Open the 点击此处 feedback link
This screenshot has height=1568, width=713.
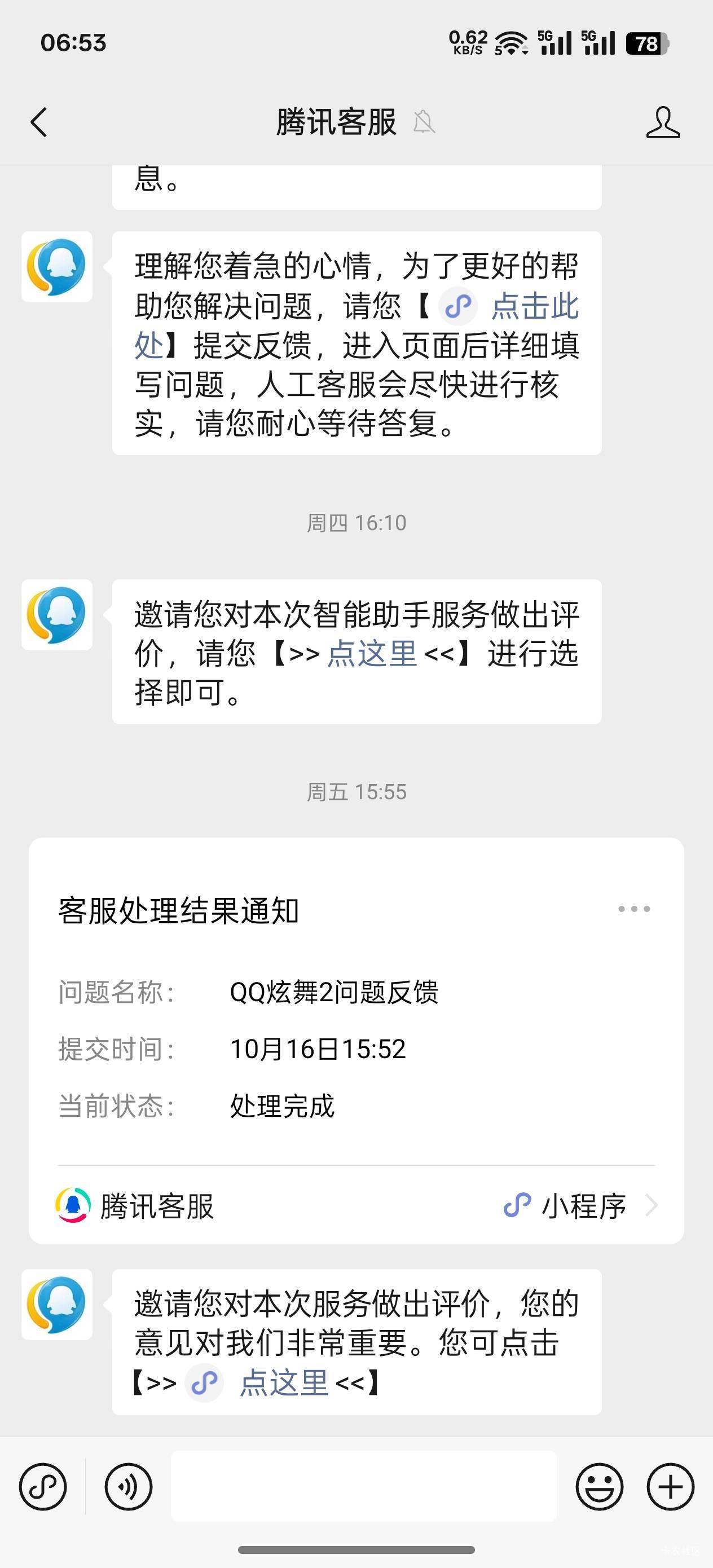[x=535, y=306]
